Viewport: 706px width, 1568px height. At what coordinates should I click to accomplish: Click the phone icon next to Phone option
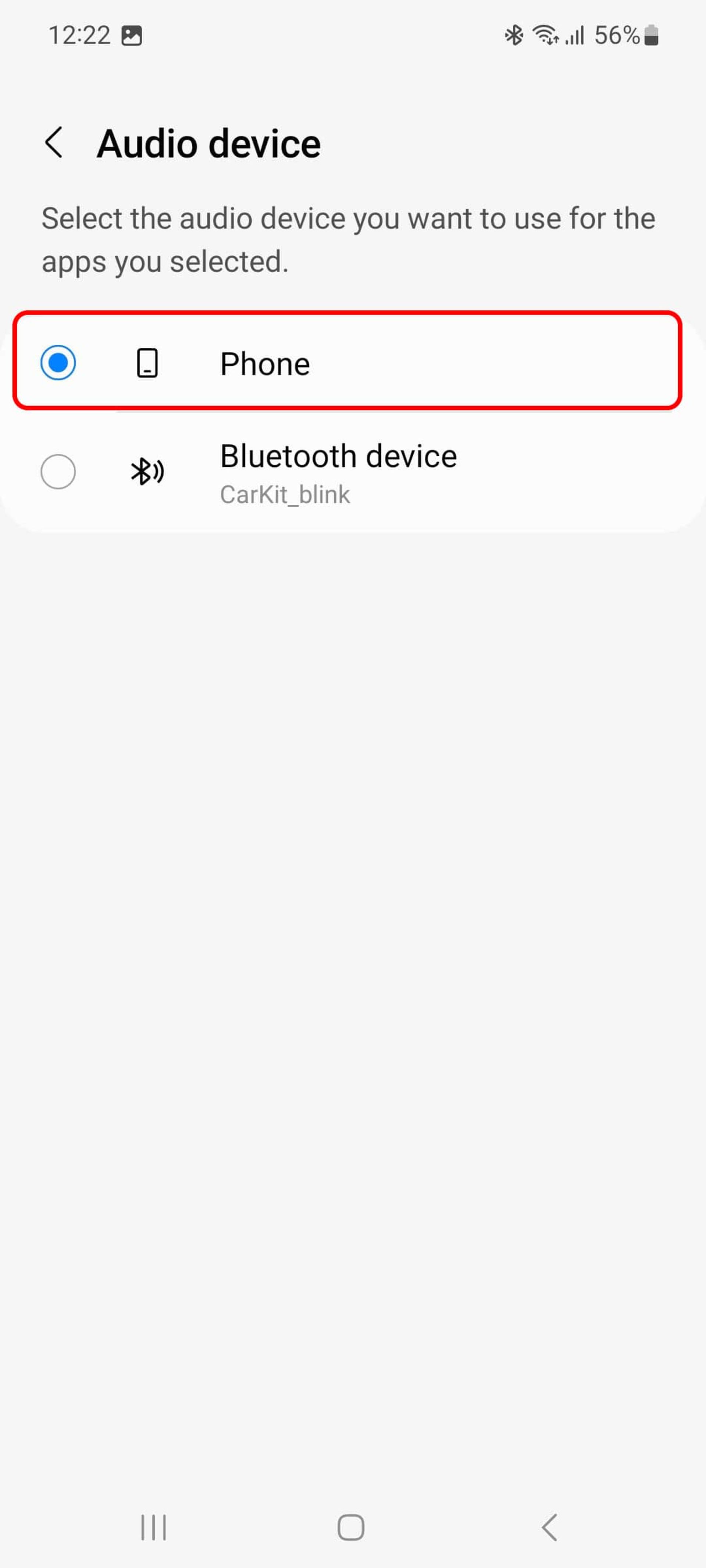click(146, 363)
